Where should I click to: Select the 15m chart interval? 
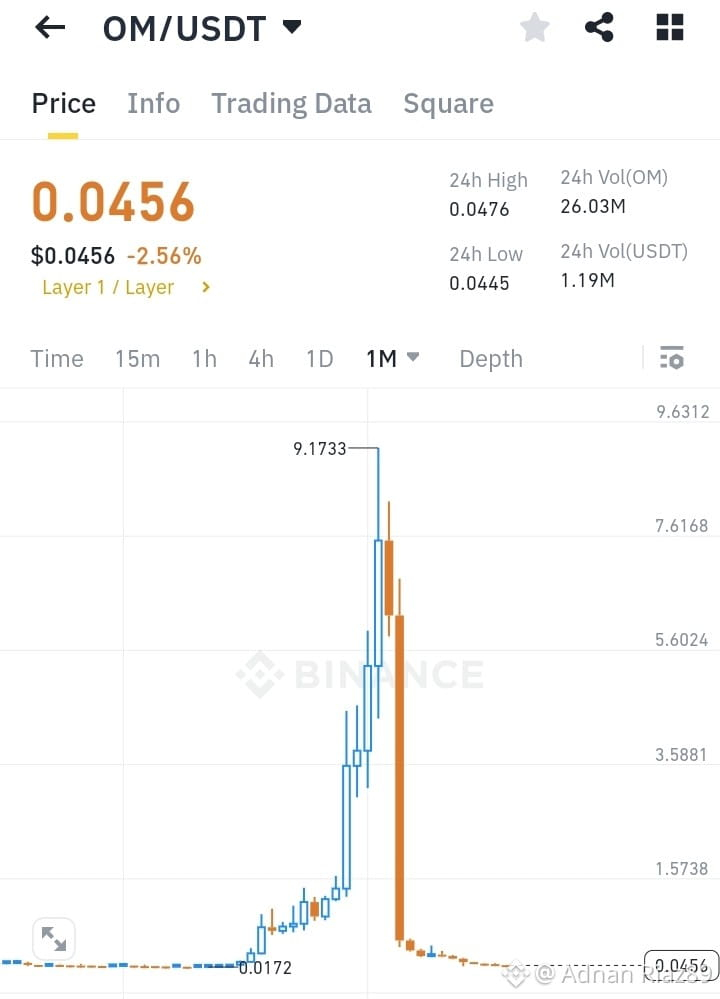pos(137,359)
